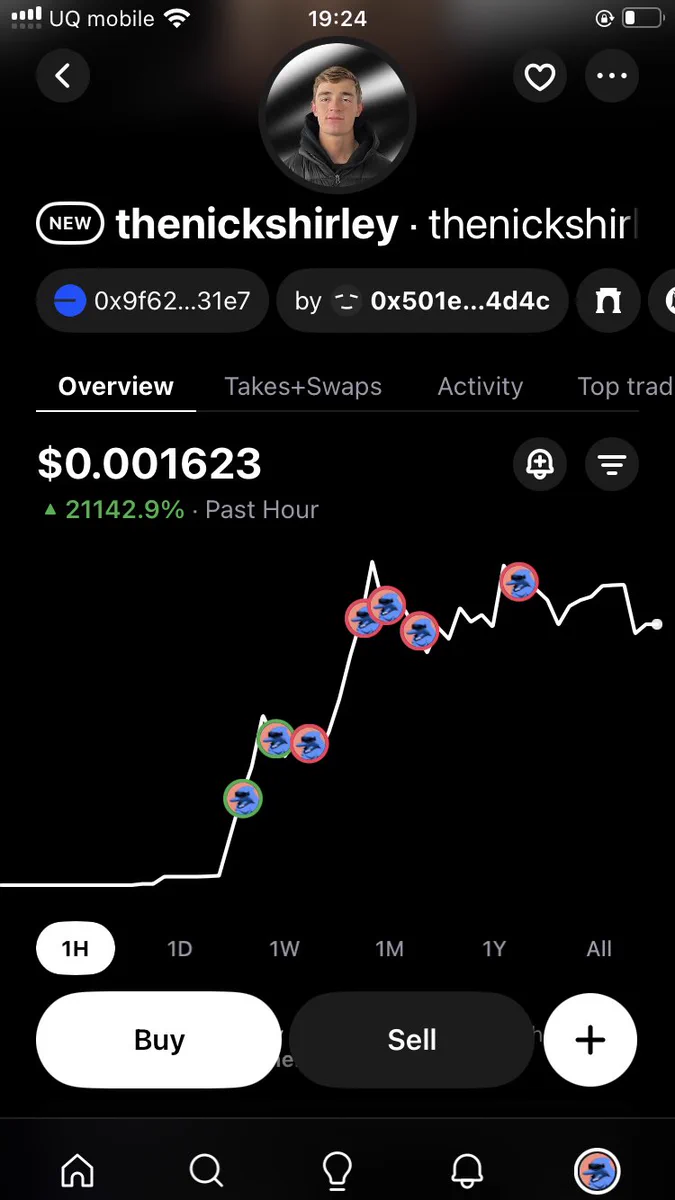Copy the 0x9f62...31e7 contract address chip
The height and width of the screenshot is (1200, 675).
tap(152, 300)
